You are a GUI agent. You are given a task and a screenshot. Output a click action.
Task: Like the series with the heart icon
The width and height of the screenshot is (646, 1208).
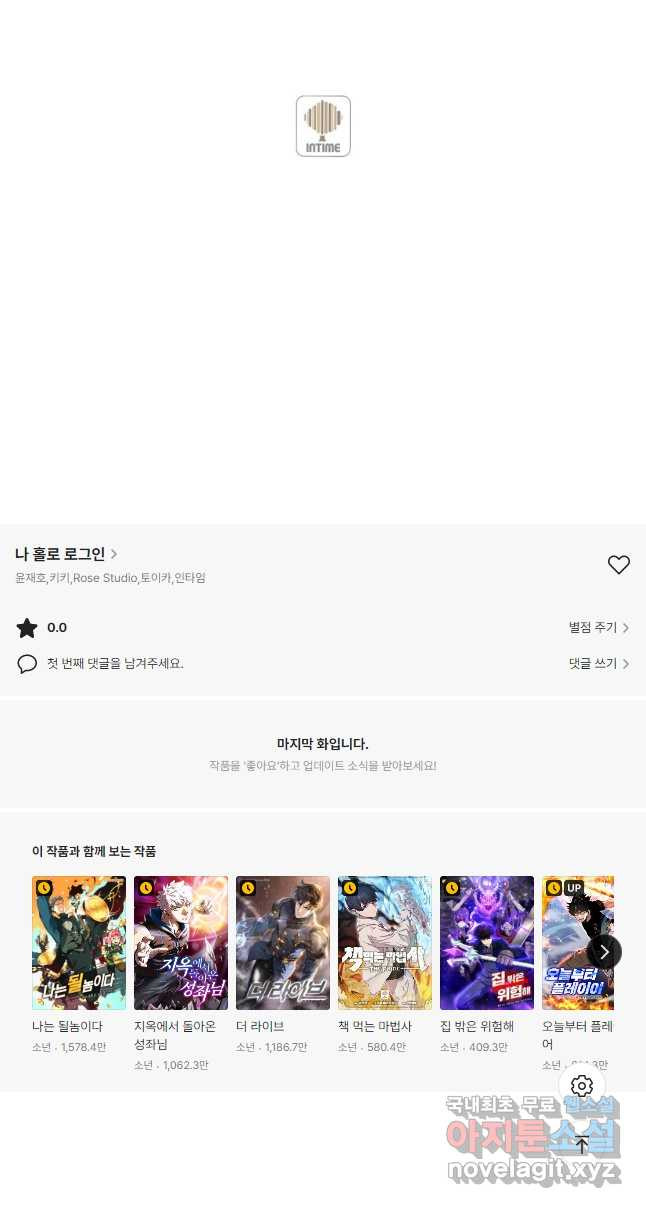coord(619,565)
